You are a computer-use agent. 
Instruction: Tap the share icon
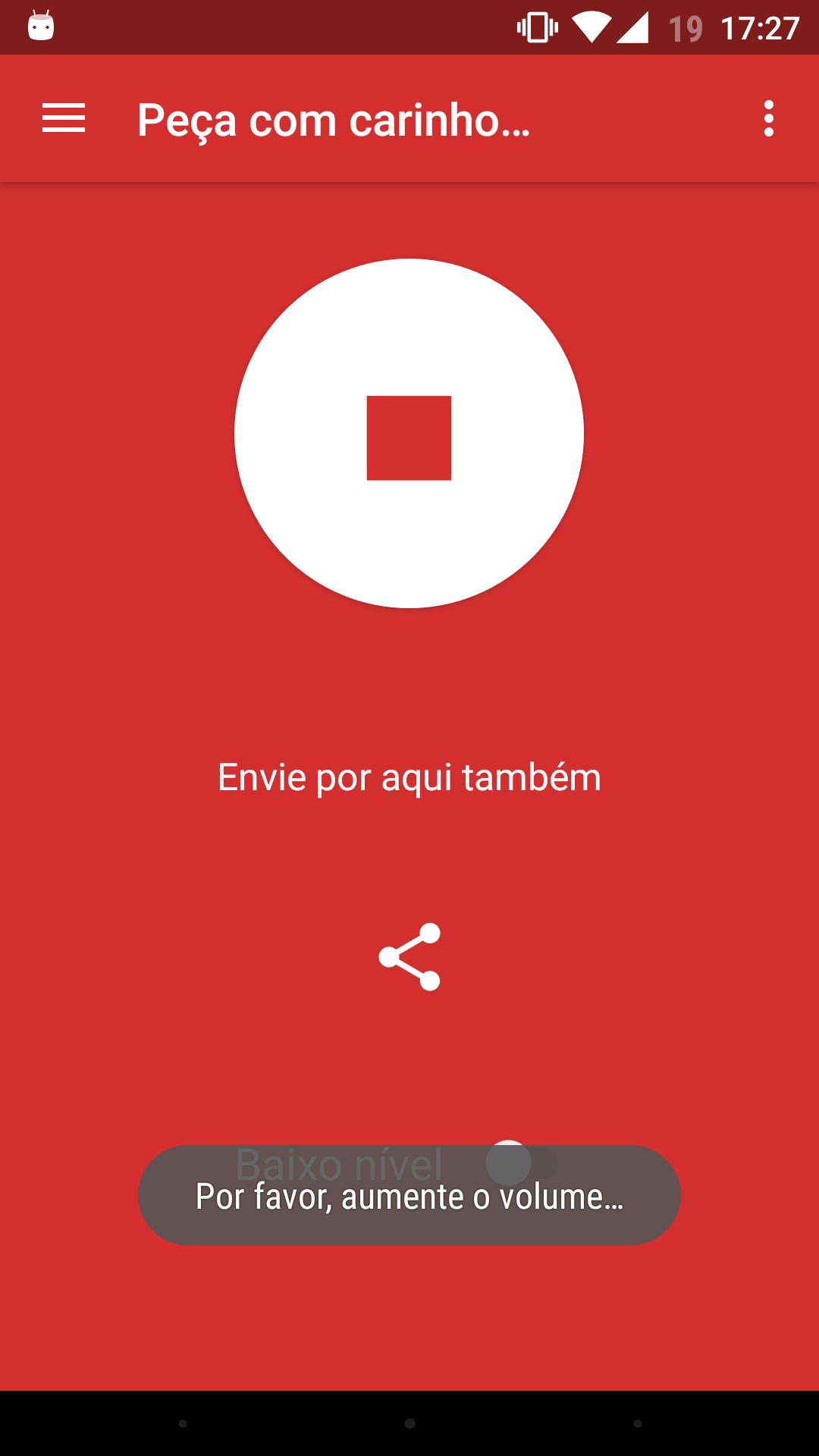pyautogui.click(x=409, y=956)
